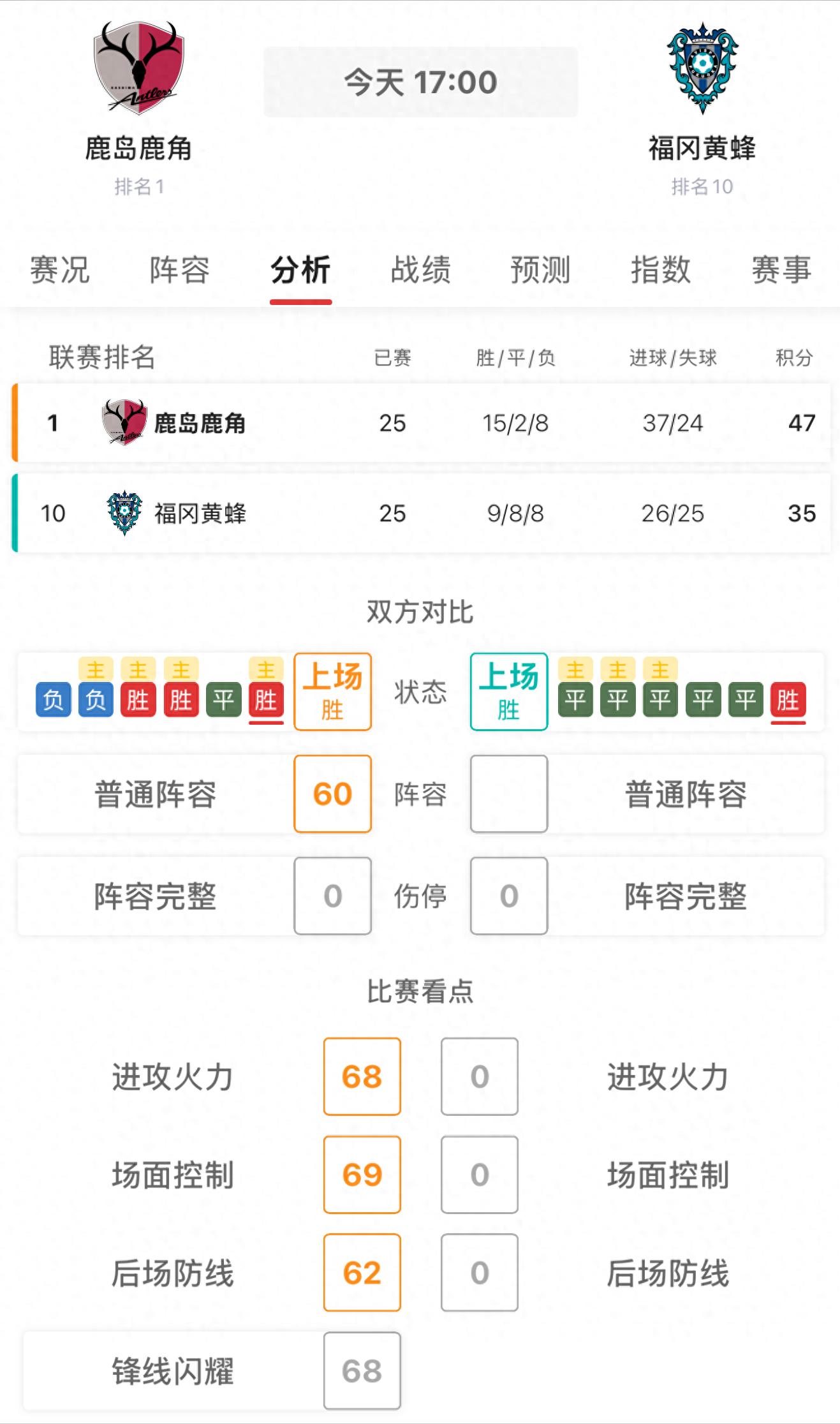Open the 预测 tab
Image resolution: width=840 pixels, height=1424 pixels.
[540, 270]
